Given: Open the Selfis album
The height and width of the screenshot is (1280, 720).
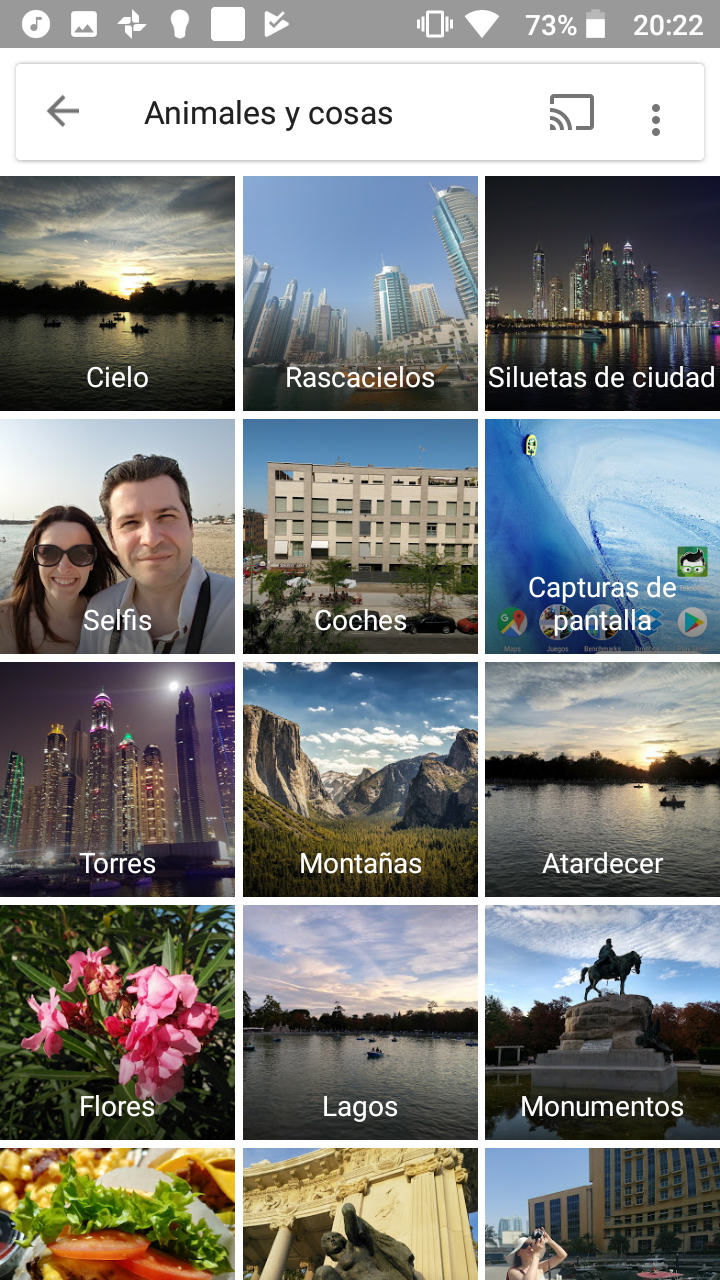Looking at the screenshot, I should pos(117,537).
